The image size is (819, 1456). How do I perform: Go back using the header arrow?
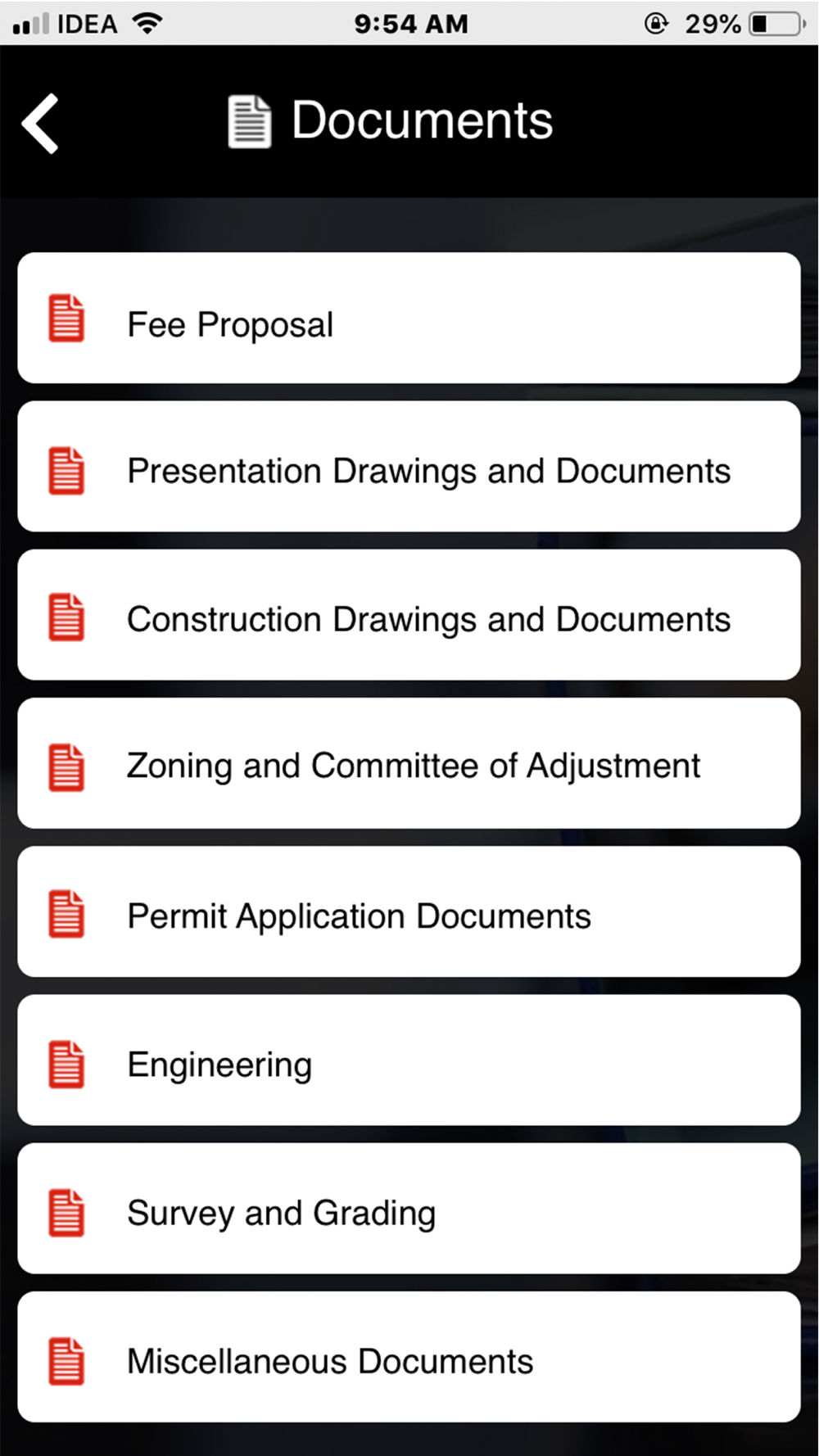(40, 124)
